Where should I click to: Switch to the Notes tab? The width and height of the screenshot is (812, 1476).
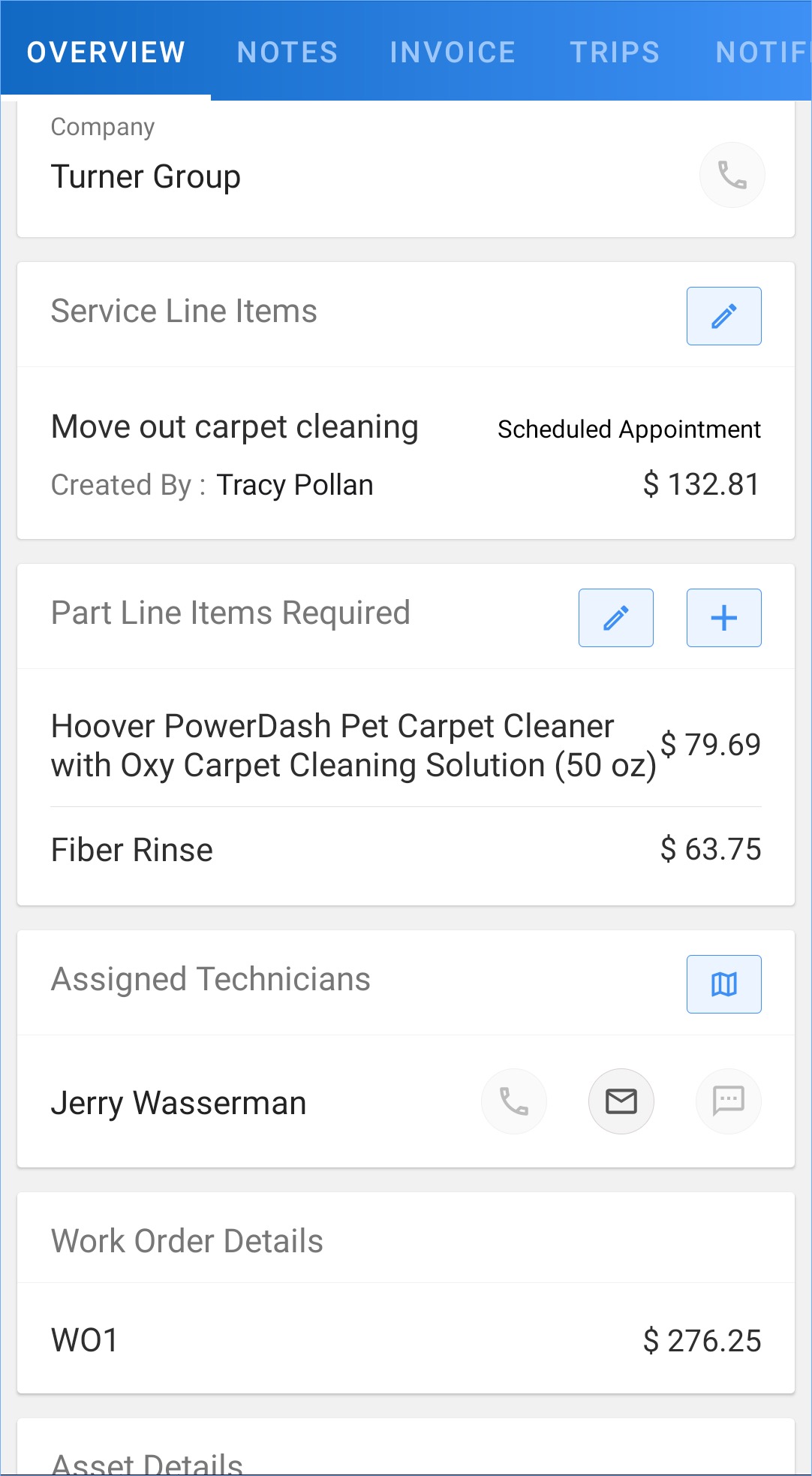tap(287, 53)
